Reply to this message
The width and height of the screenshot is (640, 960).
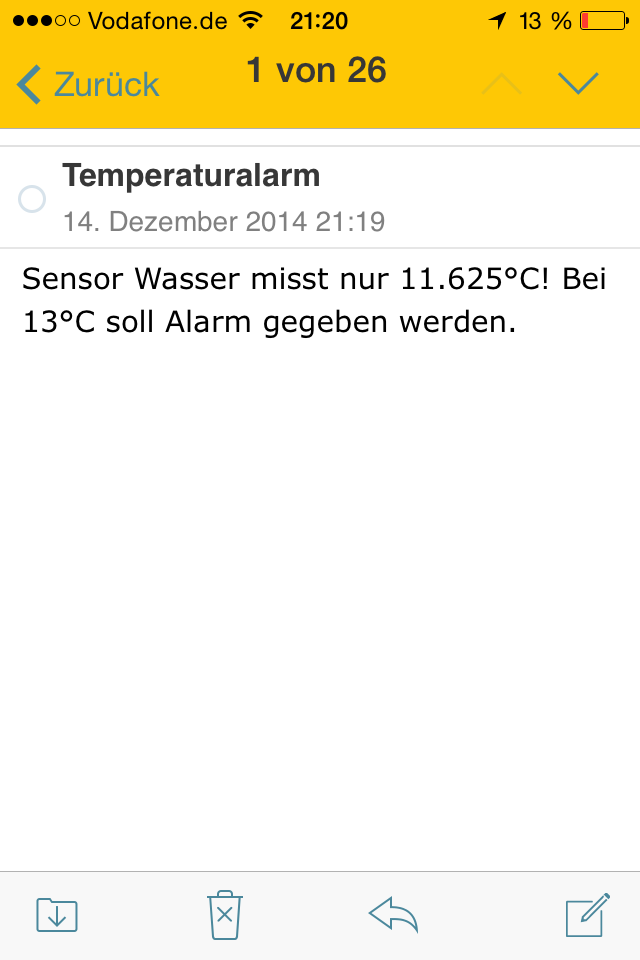tap(393, 915)
